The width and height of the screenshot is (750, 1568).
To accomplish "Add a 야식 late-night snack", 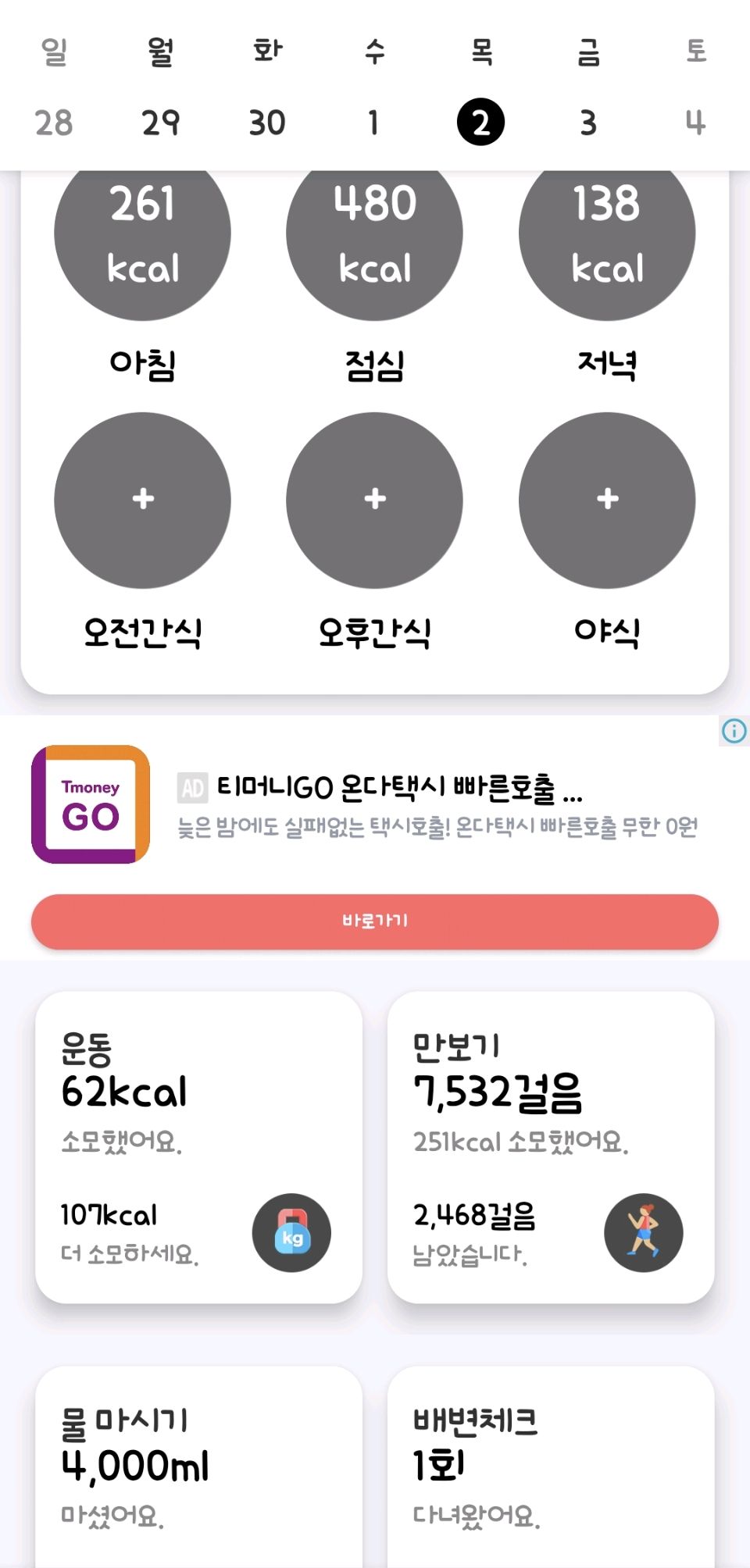I will (x=607, y=500).
